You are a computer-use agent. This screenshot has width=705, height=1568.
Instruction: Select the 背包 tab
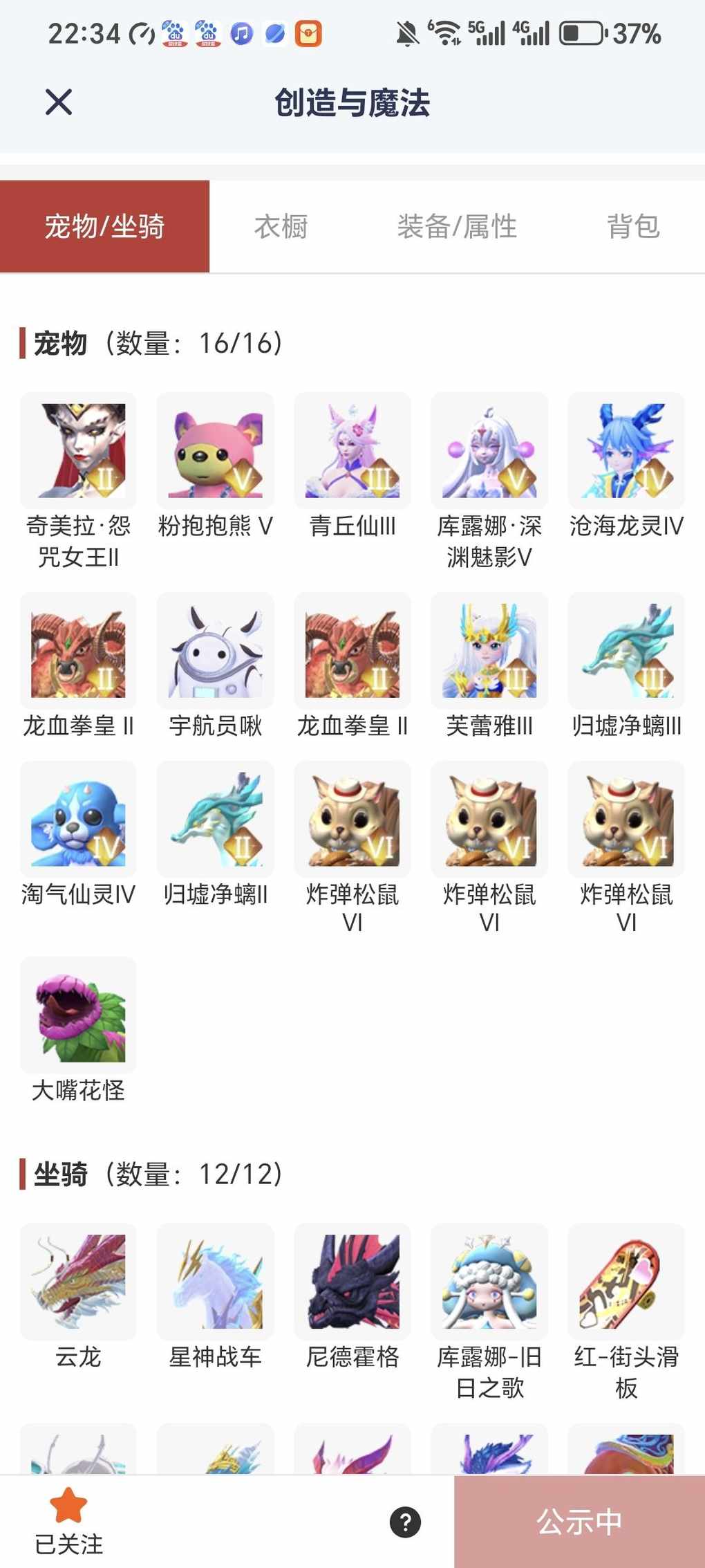coord(633,227)
